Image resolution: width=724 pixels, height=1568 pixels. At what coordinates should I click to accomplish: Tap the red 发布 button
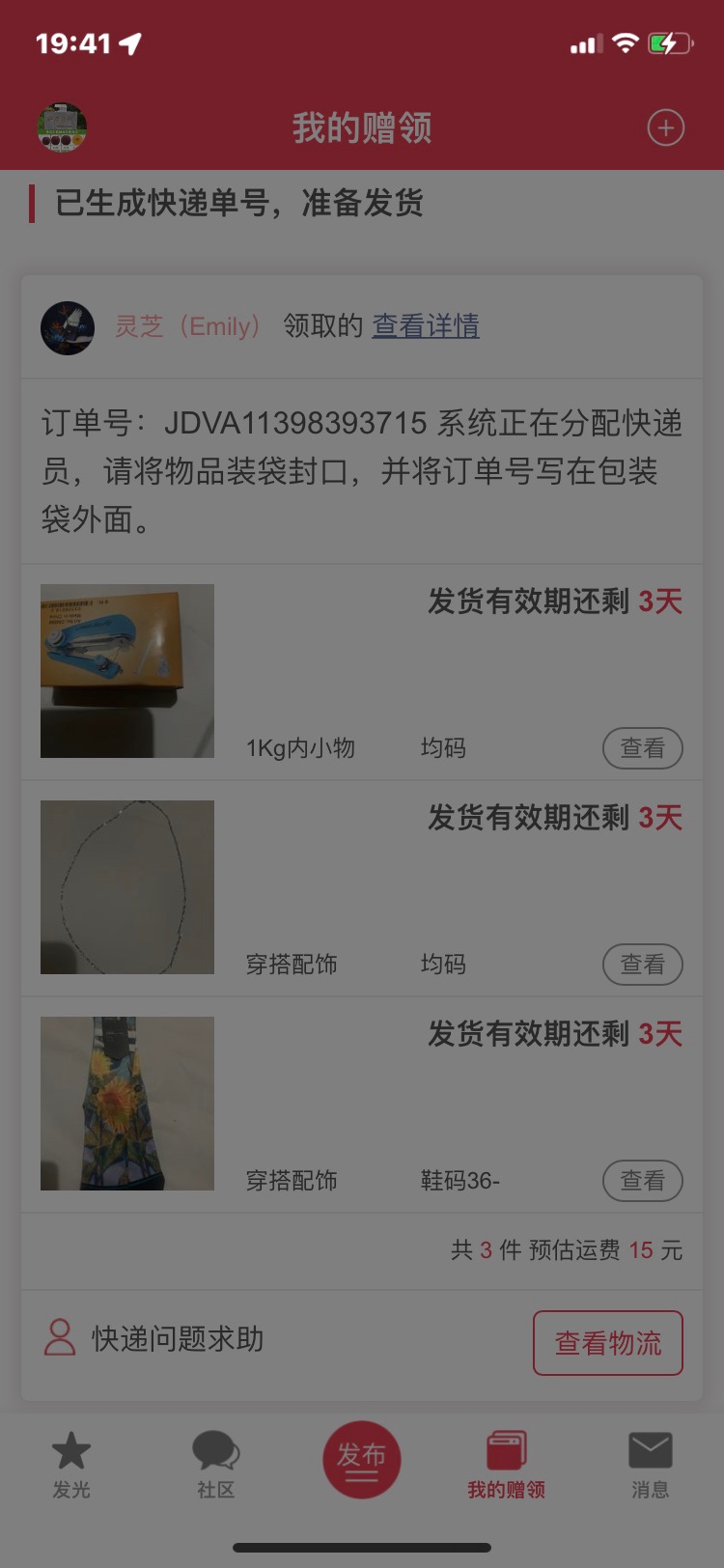362,1460
